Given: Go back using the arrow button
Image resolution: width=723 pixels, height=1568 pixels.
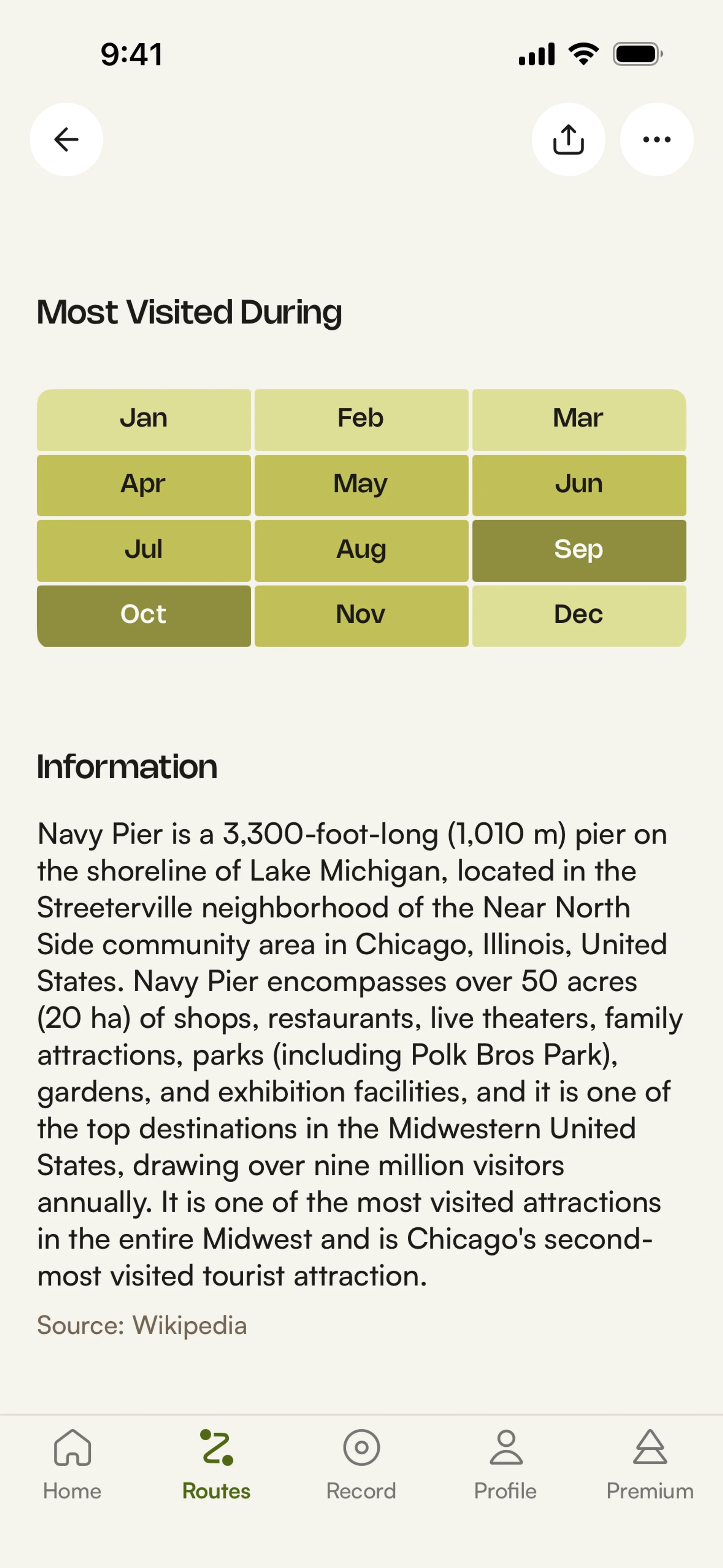Looking at the screenshot, I should [x=66, y=139].
